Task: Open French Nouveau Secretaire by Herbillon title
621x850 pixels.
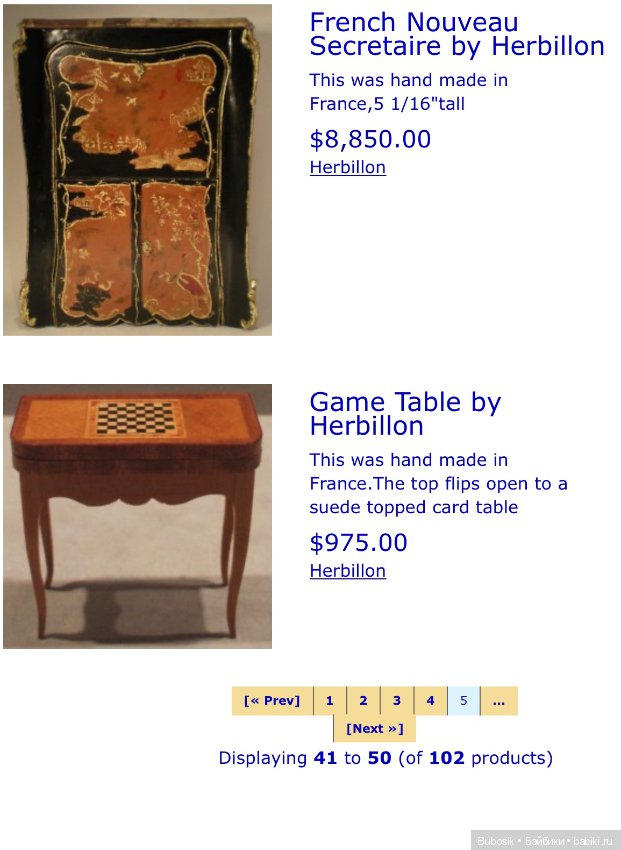Action: coord(456,35)
